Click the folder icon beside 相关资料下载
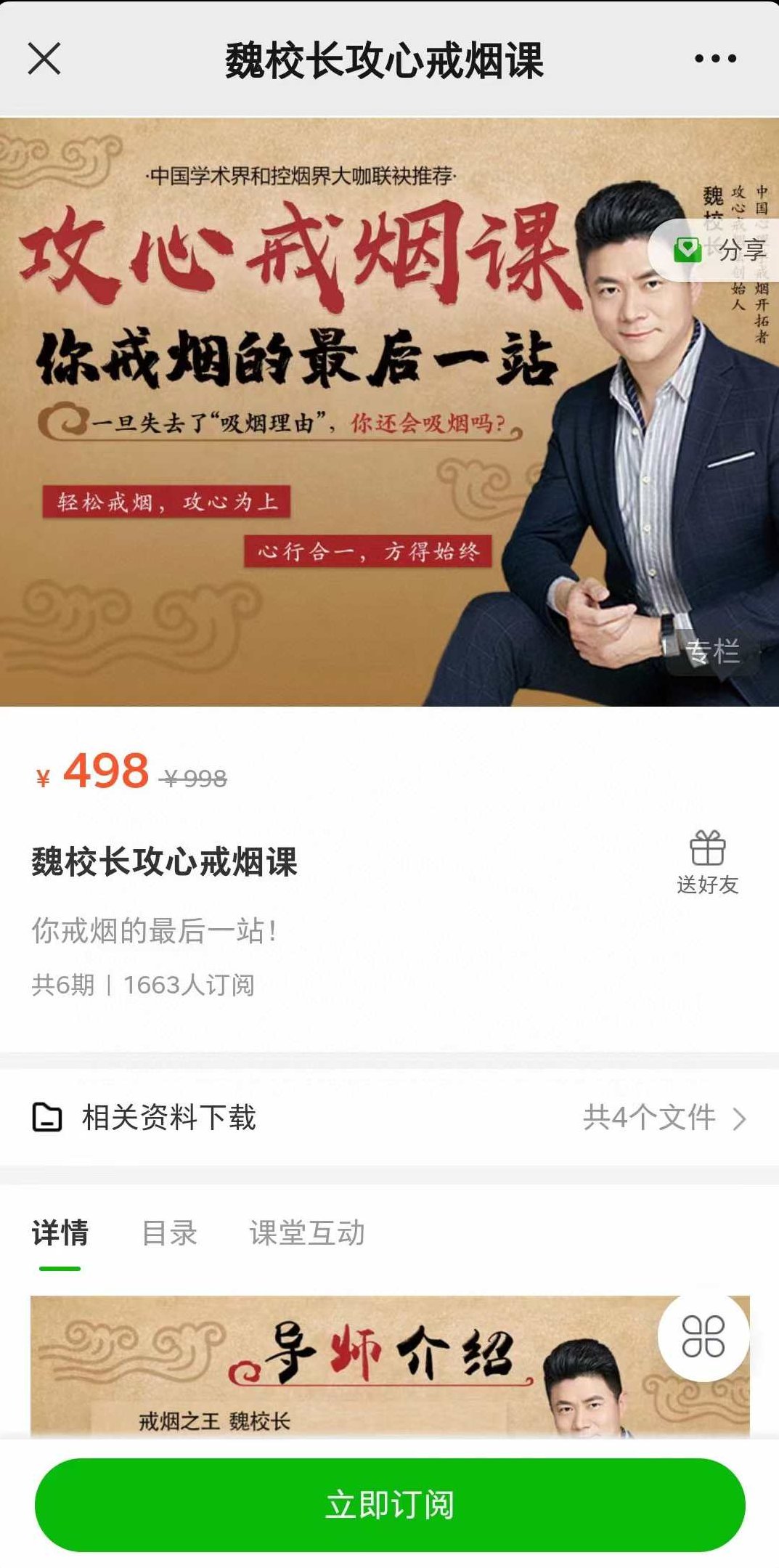The height and width of the screenshot is (1568, 779). 48,1118
